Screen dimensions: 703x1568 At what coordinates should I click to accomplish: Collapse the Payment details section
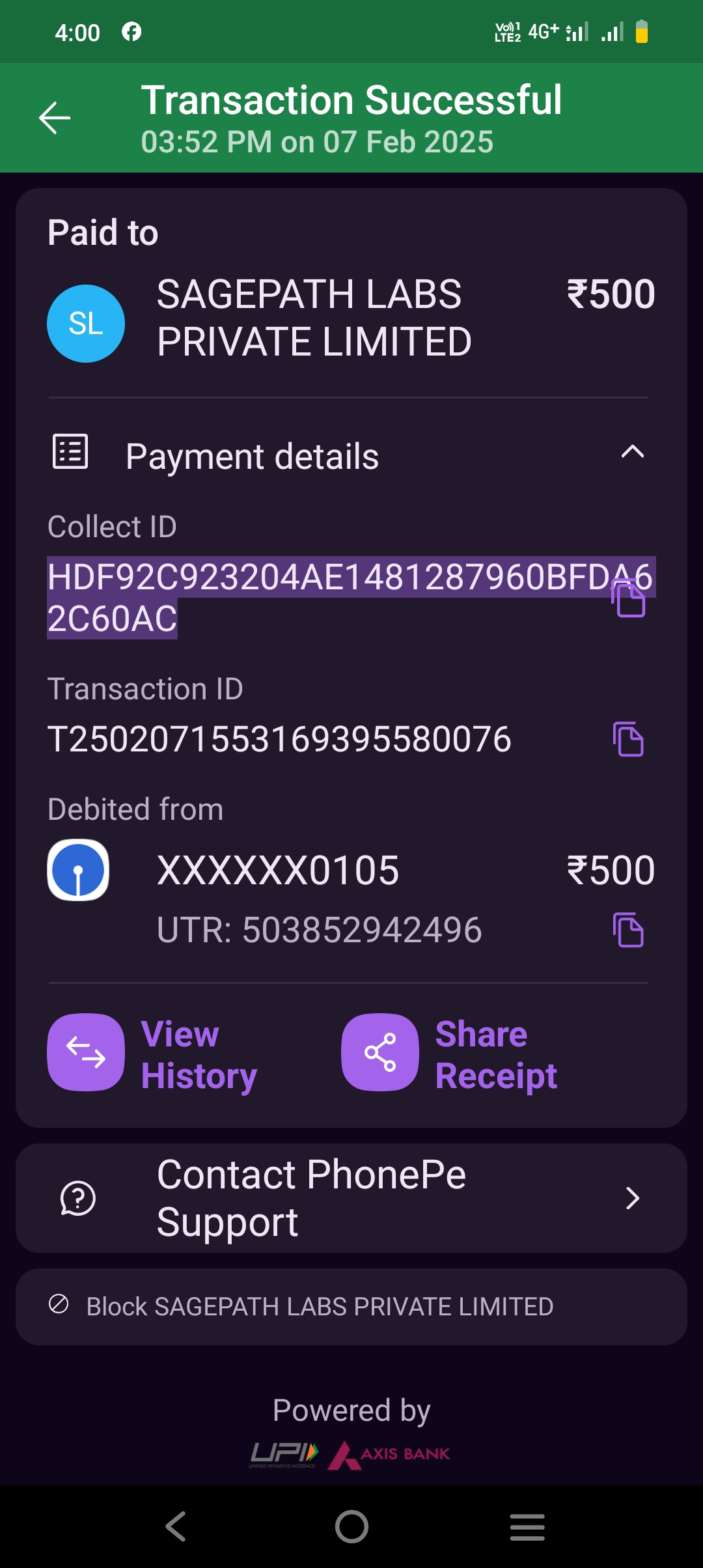point(632,453)
